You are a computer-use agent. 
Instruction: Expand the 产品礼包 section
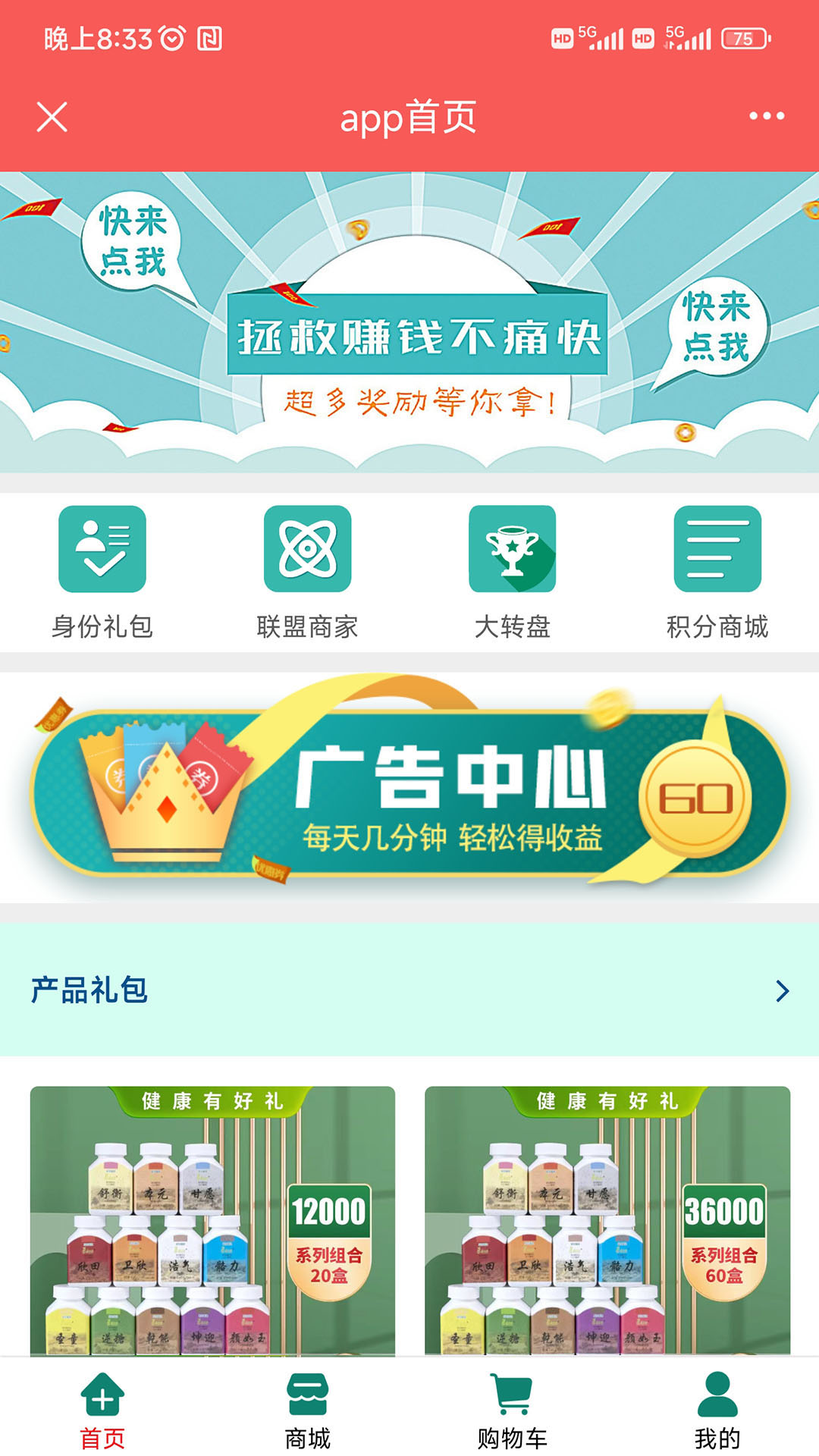click(x=782, y=990)
